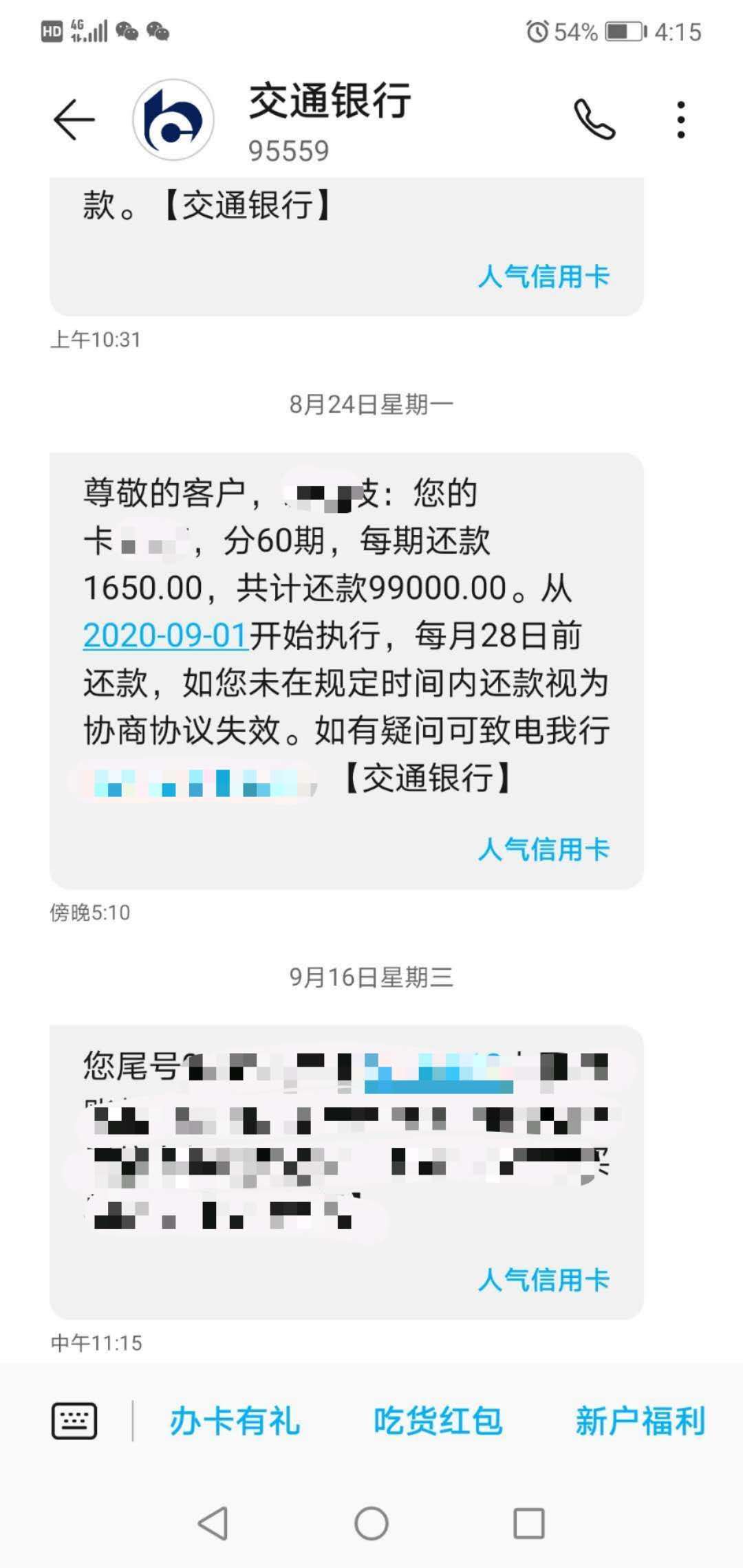
Task: Open the 办卡有礼 menu
Action: tap(235, 1421)
